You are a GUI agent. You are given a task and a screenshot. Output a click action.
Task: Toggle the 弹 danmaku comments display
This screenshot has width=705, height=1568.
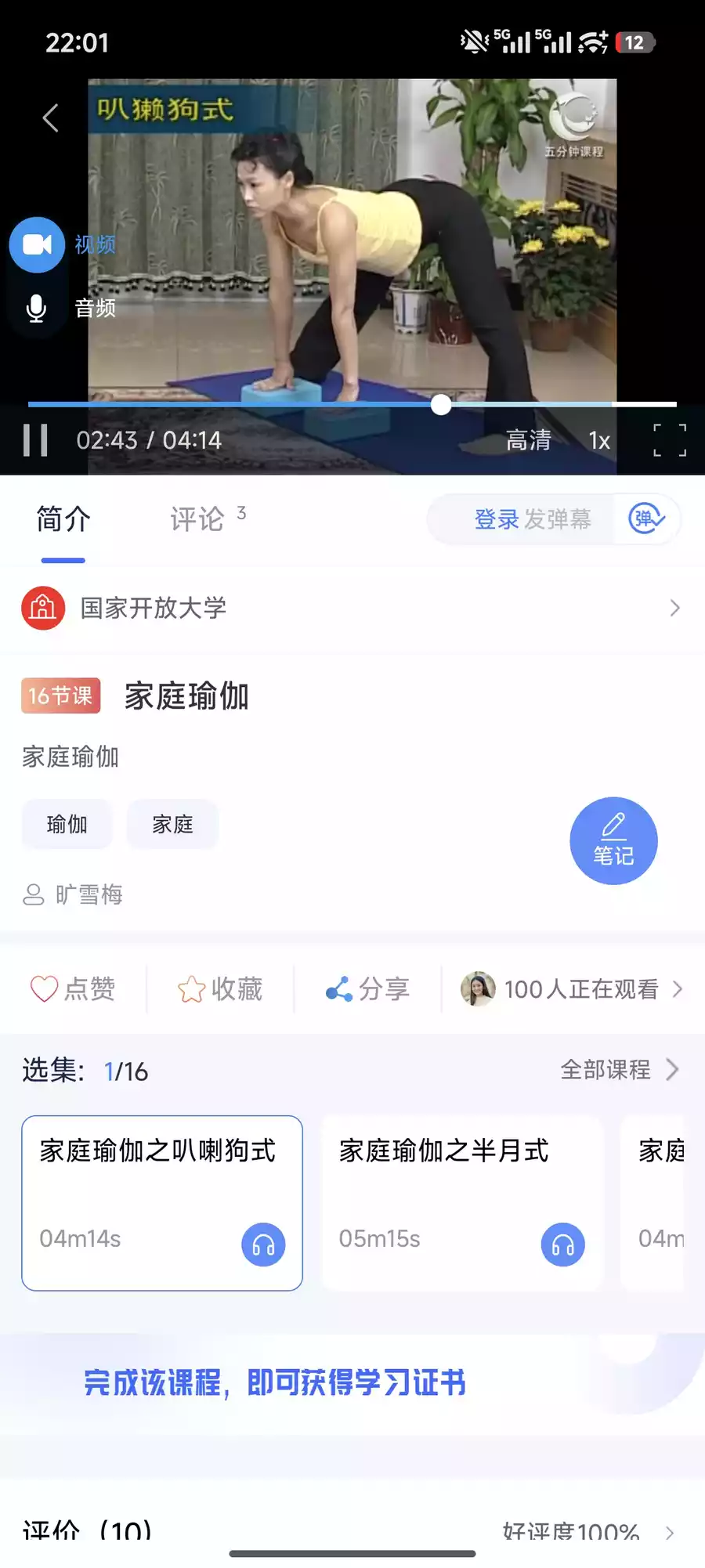pos(644,519)
